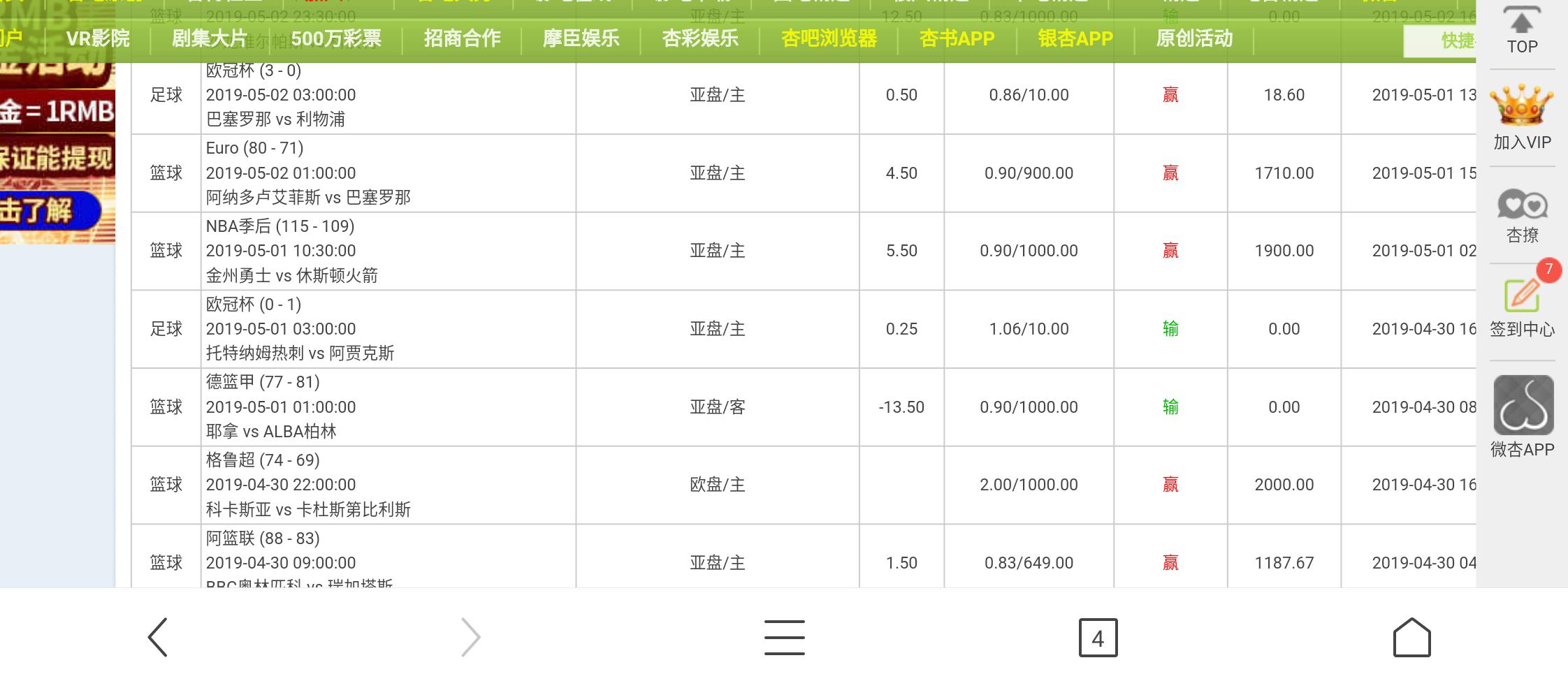Open the browser tab switcher showing 4
1568x688 pixels.
[x=1098, y=638]
